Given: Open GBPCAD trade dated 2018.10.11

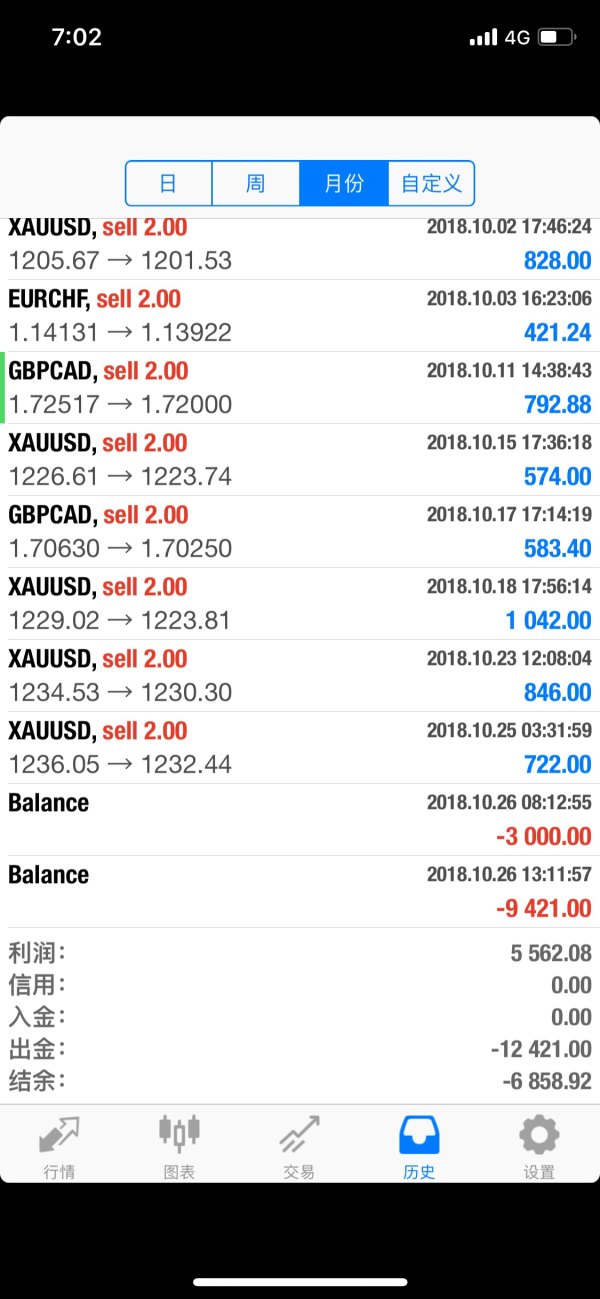Looking at the screenshot, I should (300, 388).
